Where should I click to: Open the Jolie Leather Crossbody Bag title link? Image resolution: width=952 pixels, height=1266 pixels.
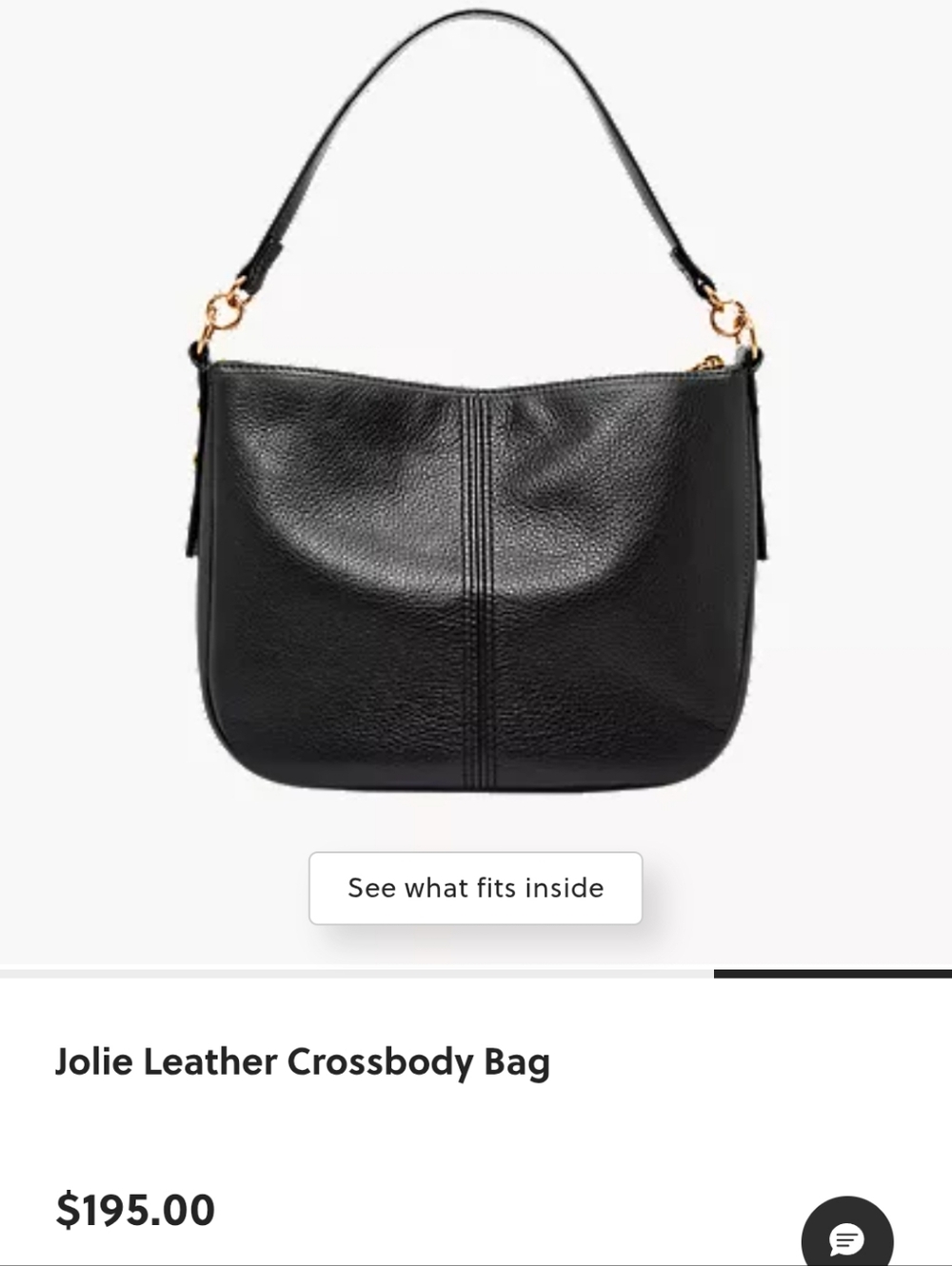tap(301, 1063)
